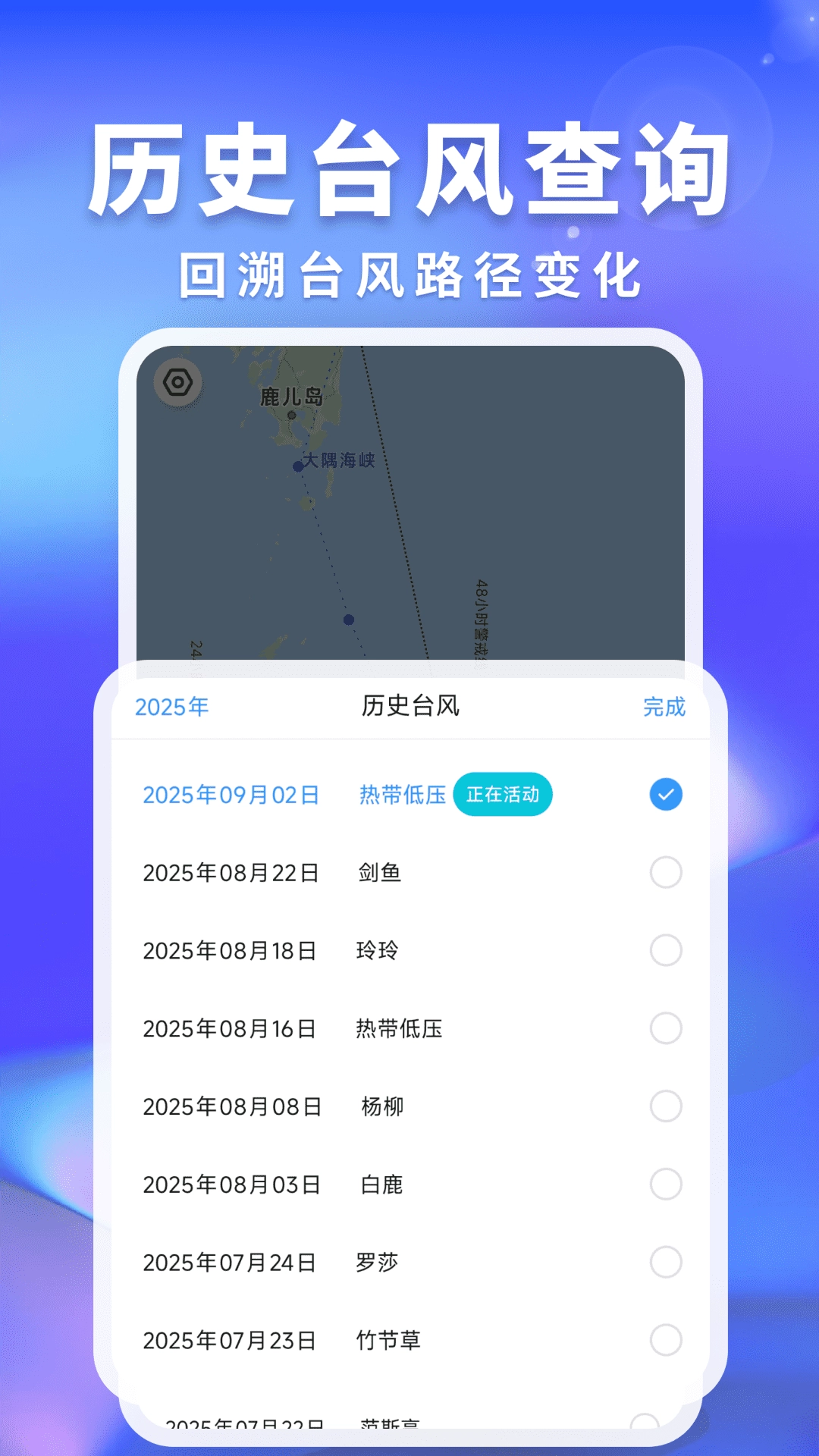Click the 竹节草 typhoon row

point(665,1339)
